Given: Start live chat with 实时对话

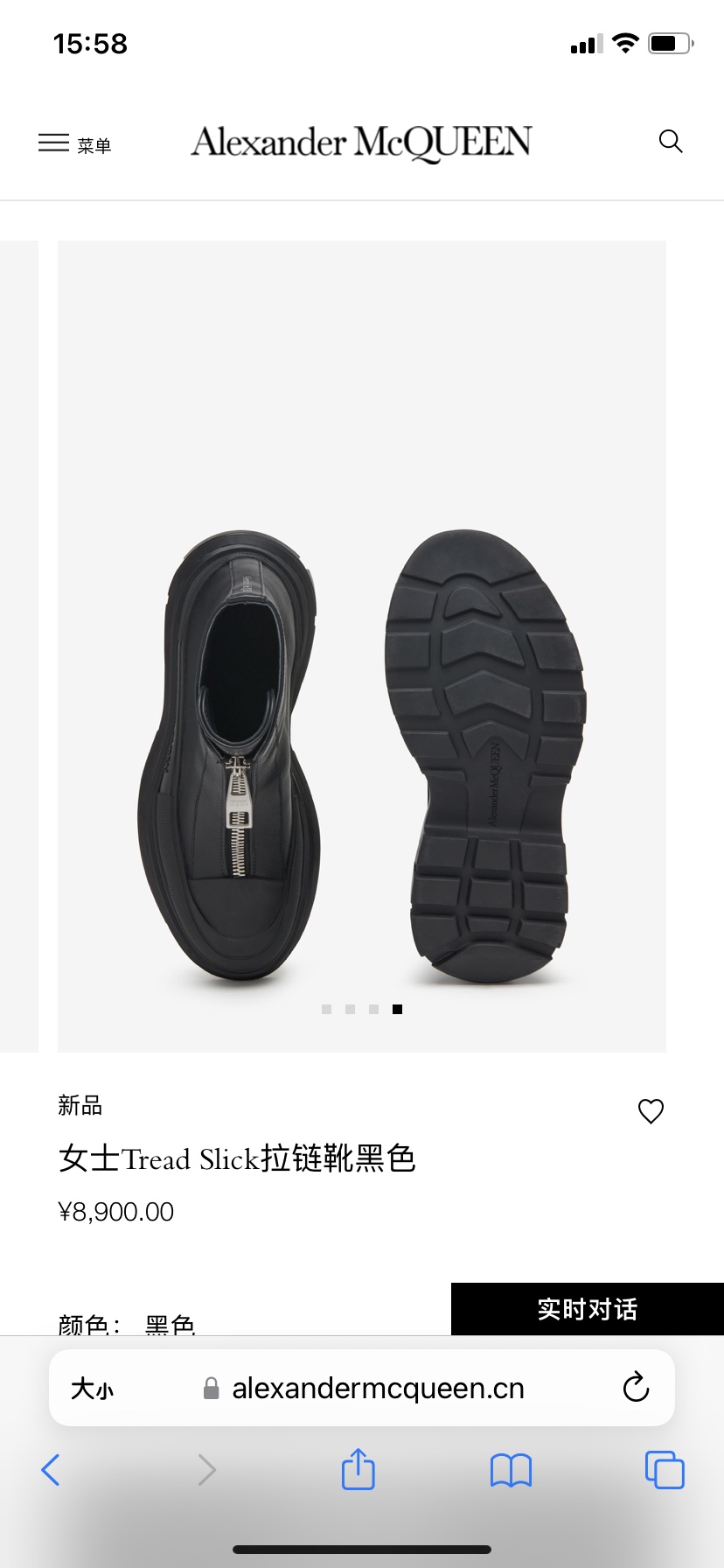Looking at the screenshot, I should point(587,1309).
